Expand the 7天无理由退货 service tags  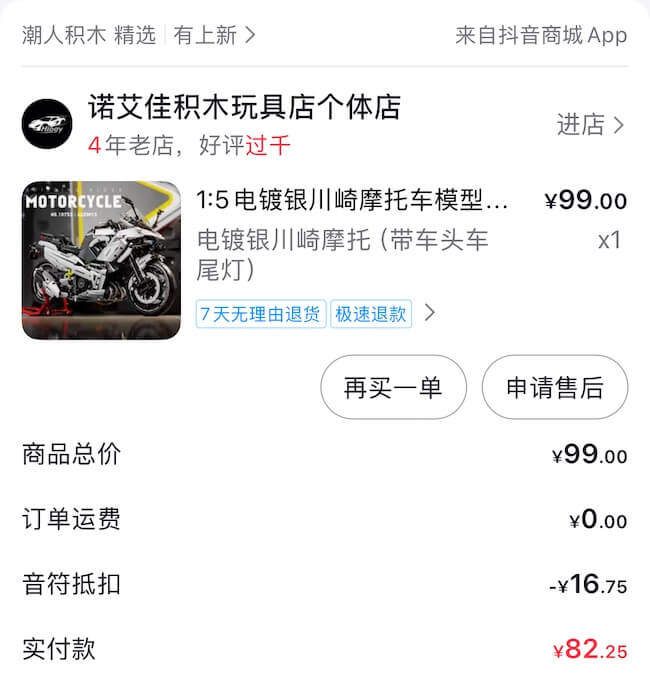(430, 313)
